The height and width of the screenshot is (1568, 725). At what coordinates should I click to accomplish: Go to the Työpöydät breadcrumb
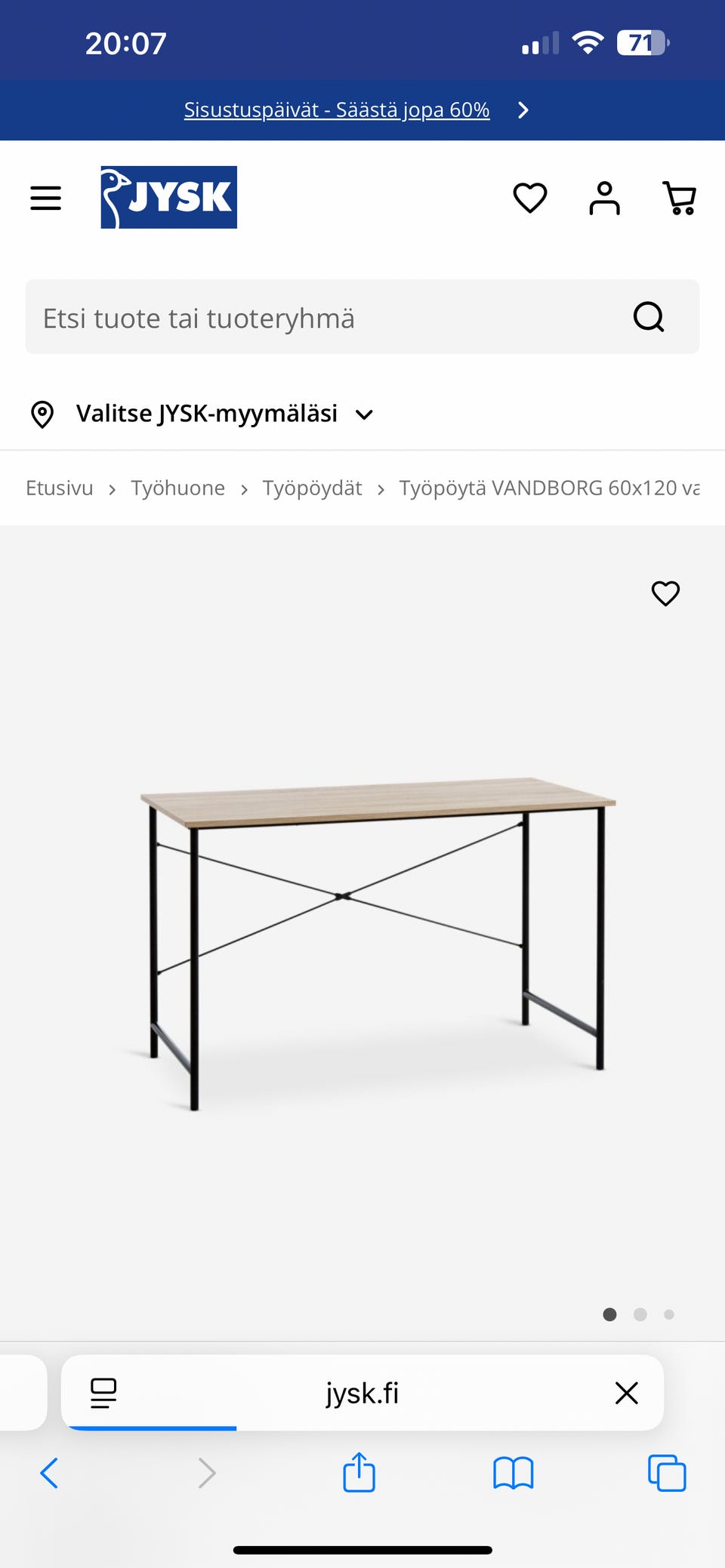[x=312, y=488]
